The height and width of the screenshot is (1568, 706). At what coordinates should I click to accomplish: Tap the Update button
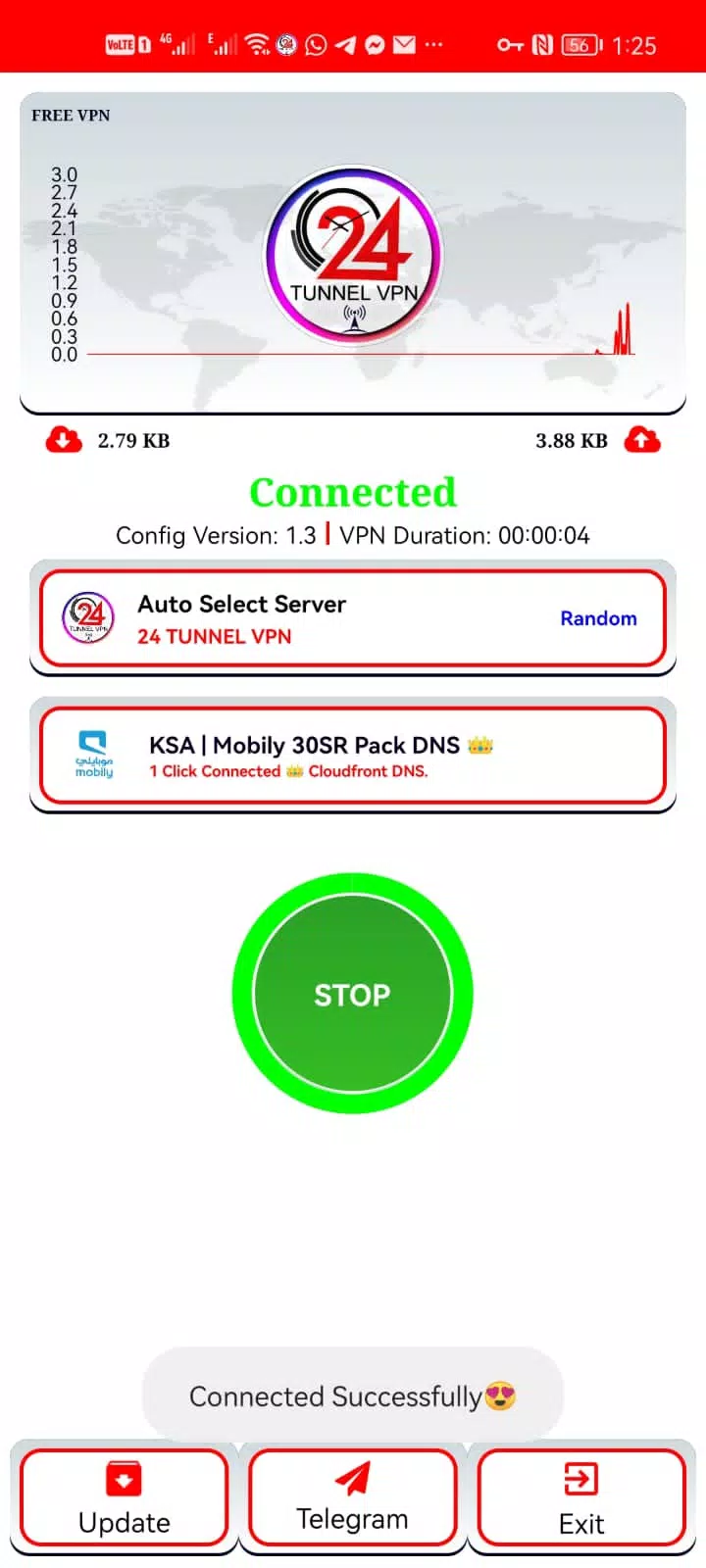(x=125, y=1497)
